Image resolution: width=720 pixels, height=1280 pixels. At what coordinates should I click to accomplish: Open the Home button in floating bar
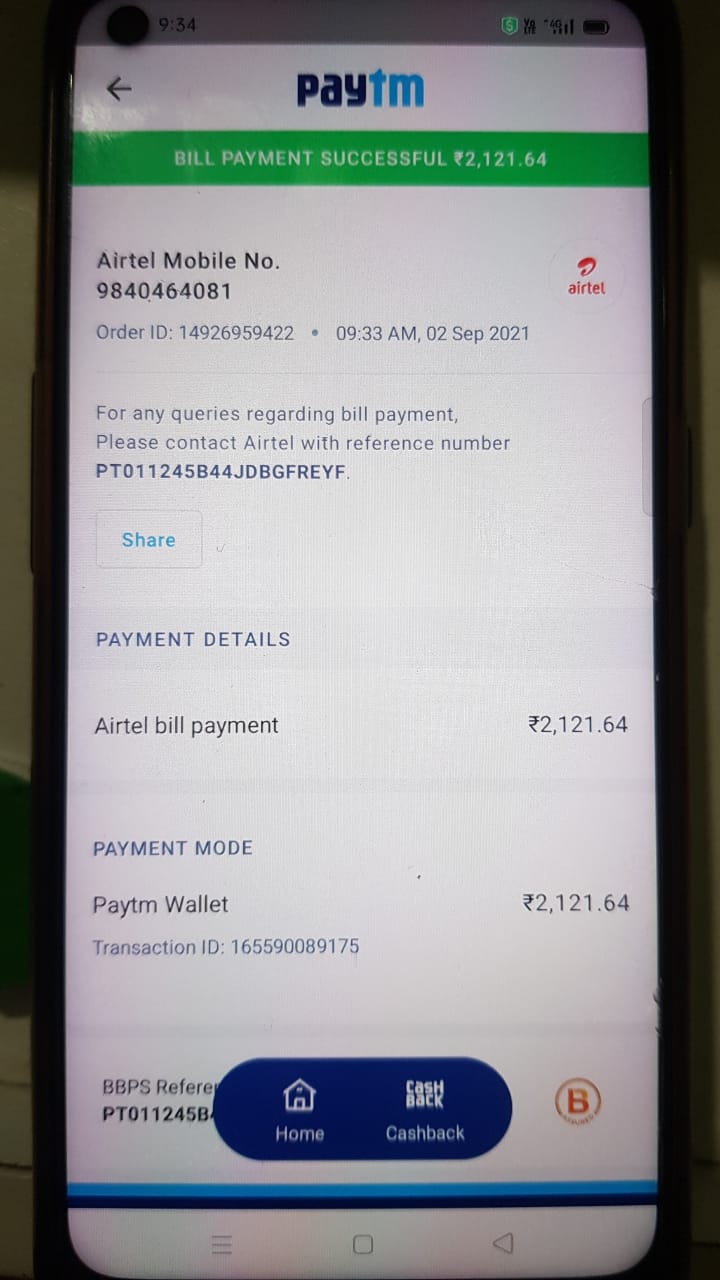300,1110
